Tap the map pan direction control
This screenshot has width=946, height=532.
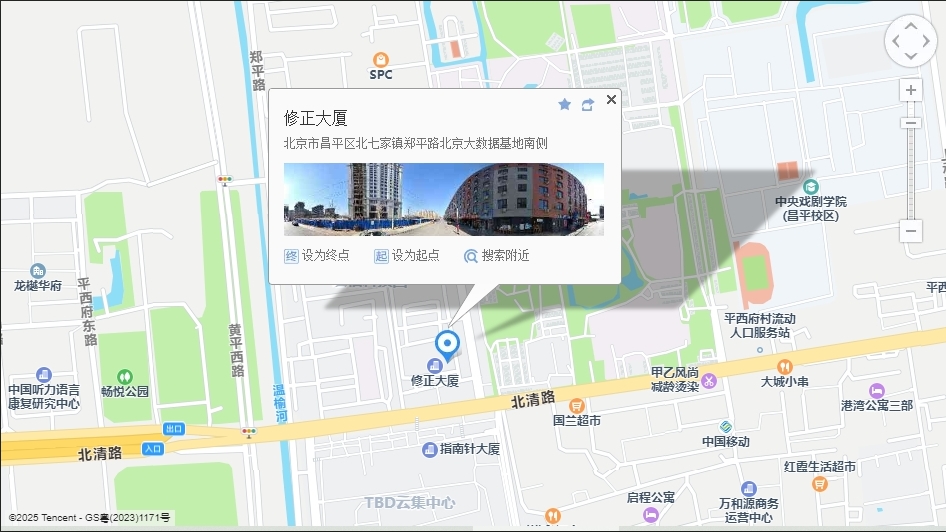(910, 42)
